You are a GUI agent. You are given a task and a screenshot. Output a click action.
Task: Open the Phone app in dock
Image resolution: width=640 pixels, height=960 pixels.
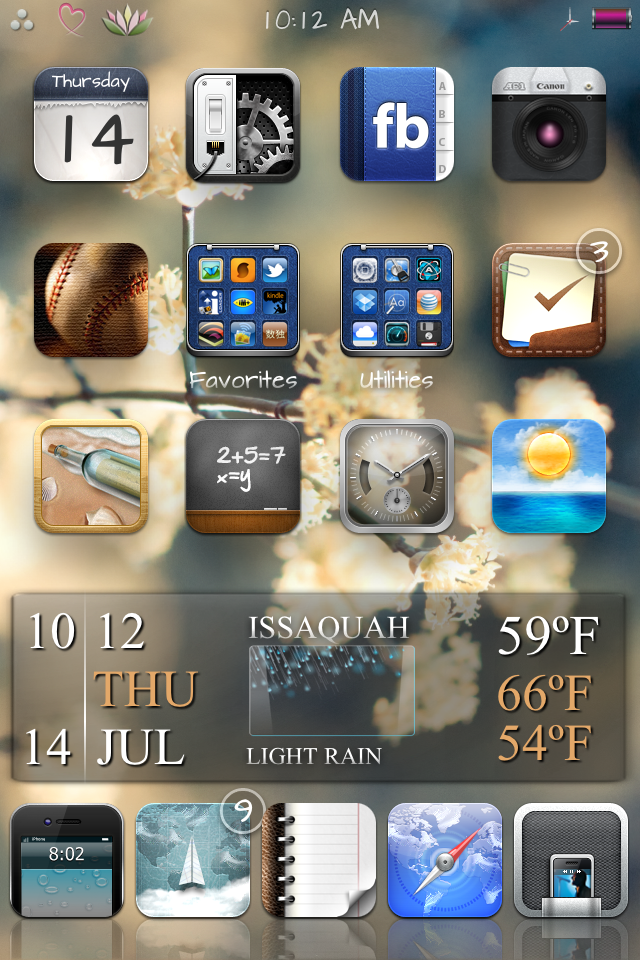coord(67,860)
